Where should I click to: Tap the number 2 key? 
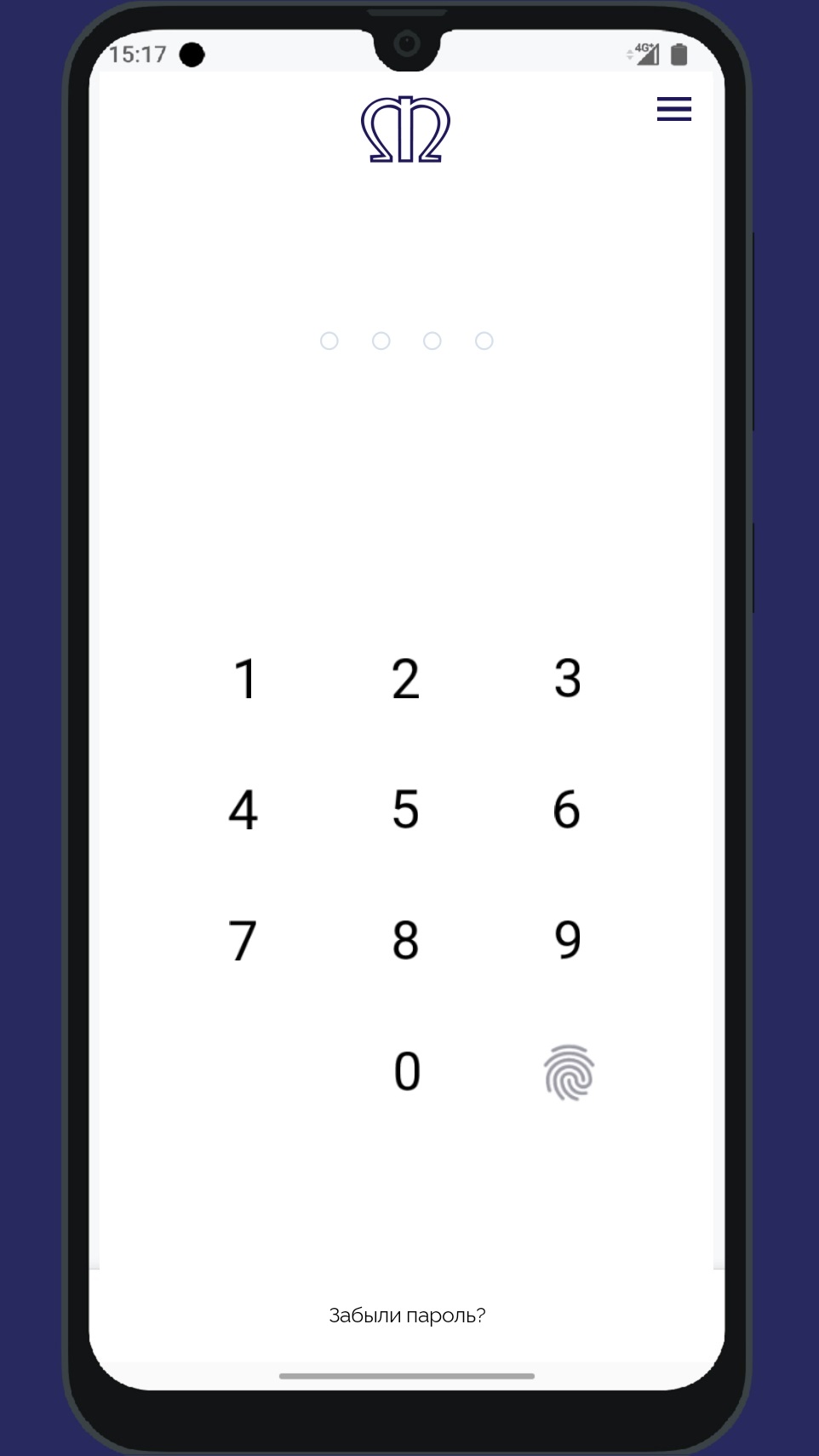(x=406, y=679)
